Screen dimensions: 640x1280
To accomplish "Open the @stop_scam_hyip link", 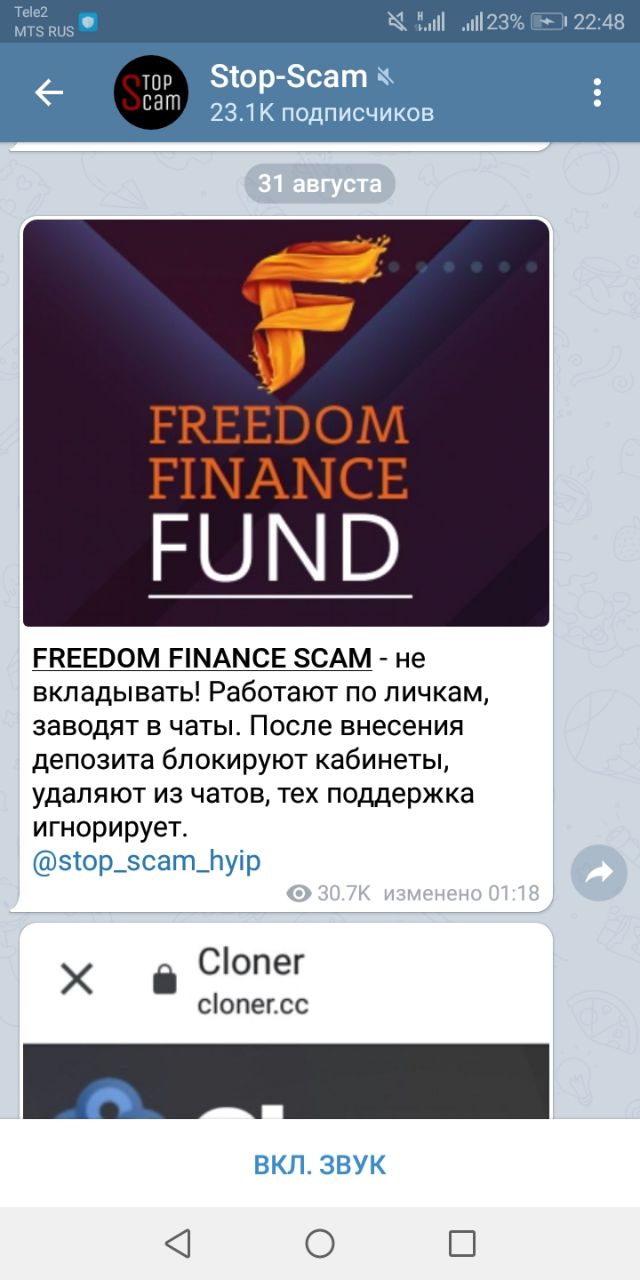I will pos(147,862).
